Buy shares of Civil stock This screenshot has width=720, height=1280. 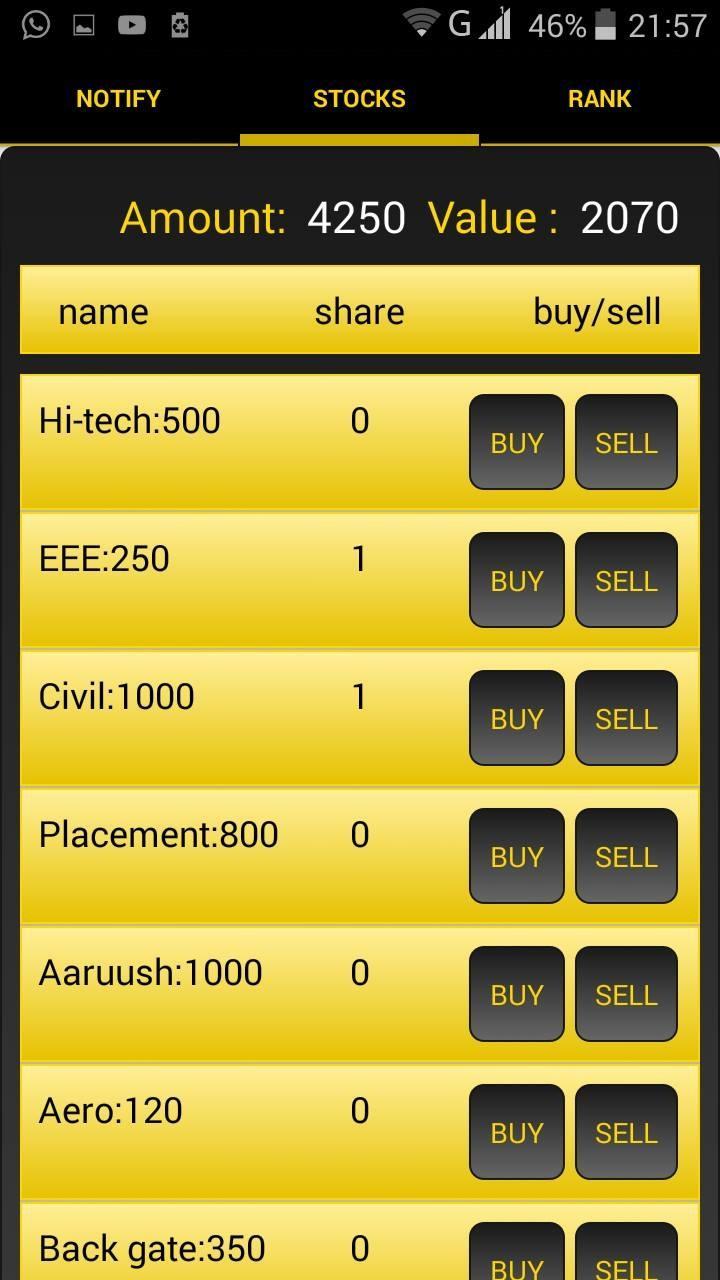516,718
